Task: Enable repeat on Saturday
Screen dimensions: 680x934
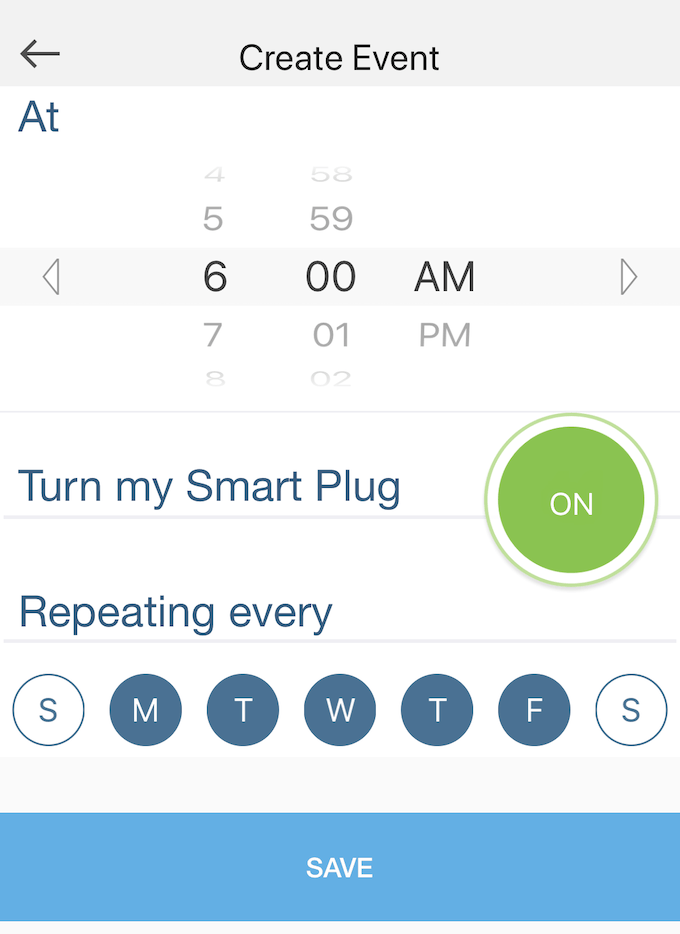Action: click(631, 710)
